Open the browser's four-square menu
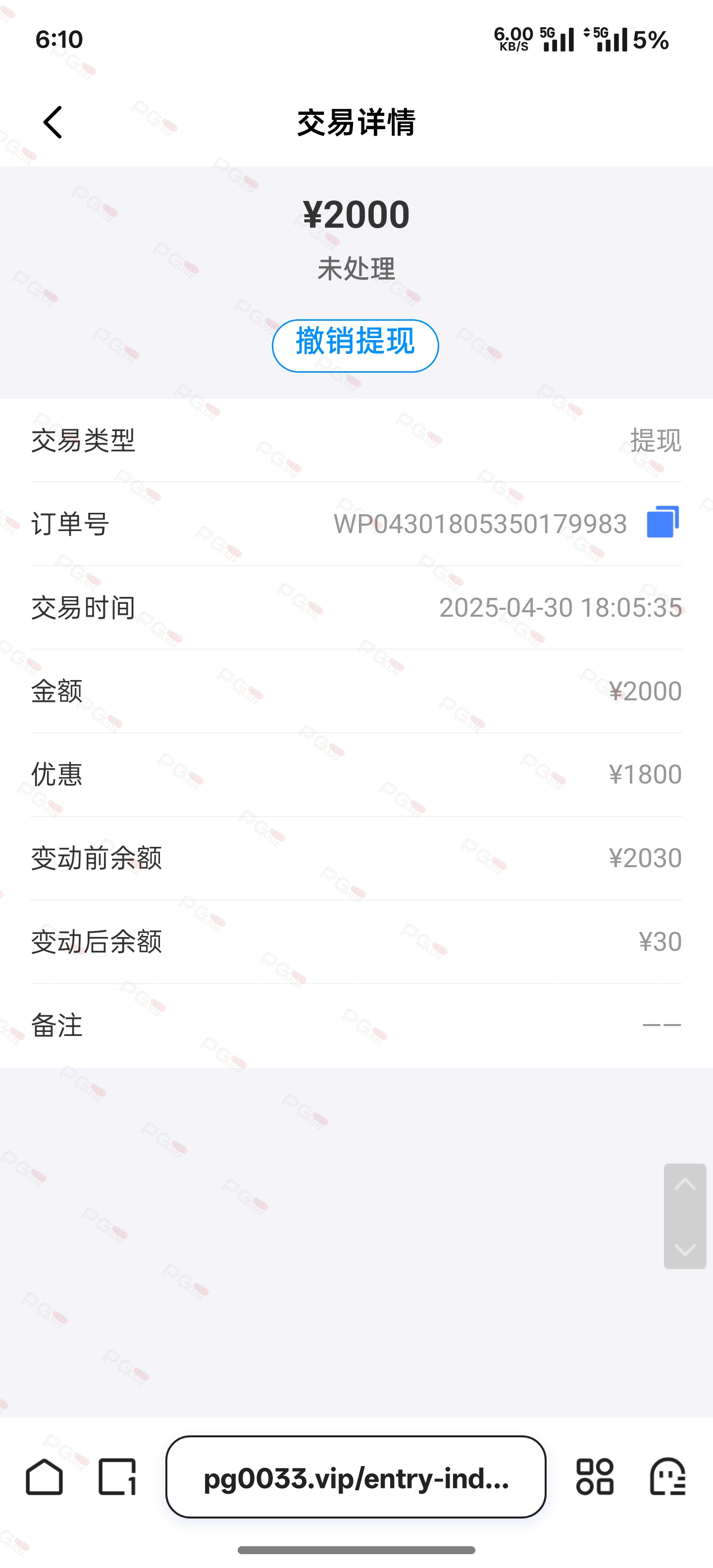Viewport: 713px width, 1568px height. coord(595,1477)
